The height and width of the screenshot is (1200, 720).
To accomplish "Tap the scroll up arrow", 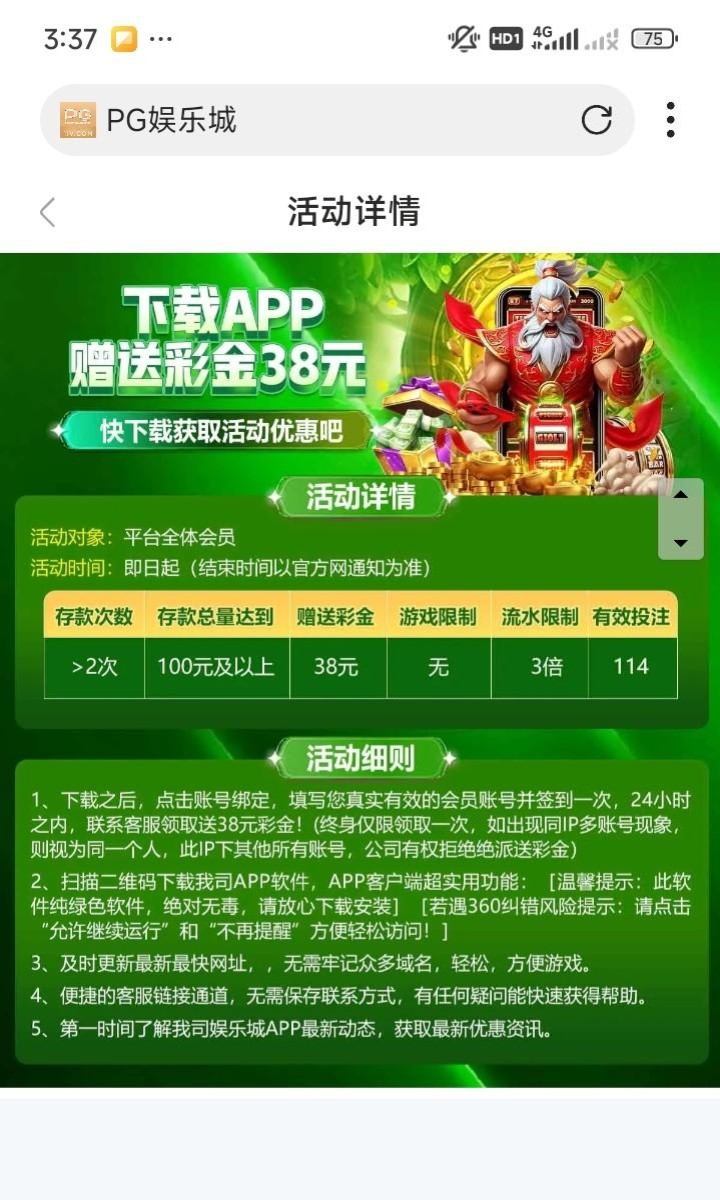I will pyautogui.click(x=681, y=495).
